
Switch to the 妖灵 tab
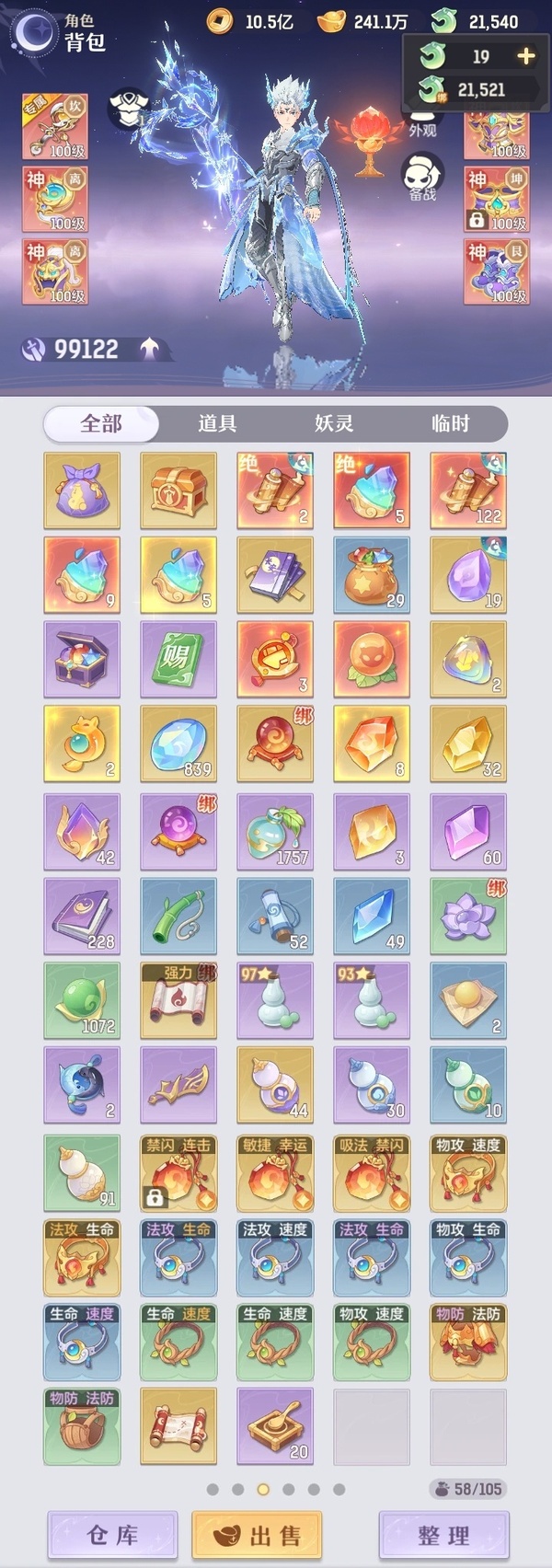[333, 423]
